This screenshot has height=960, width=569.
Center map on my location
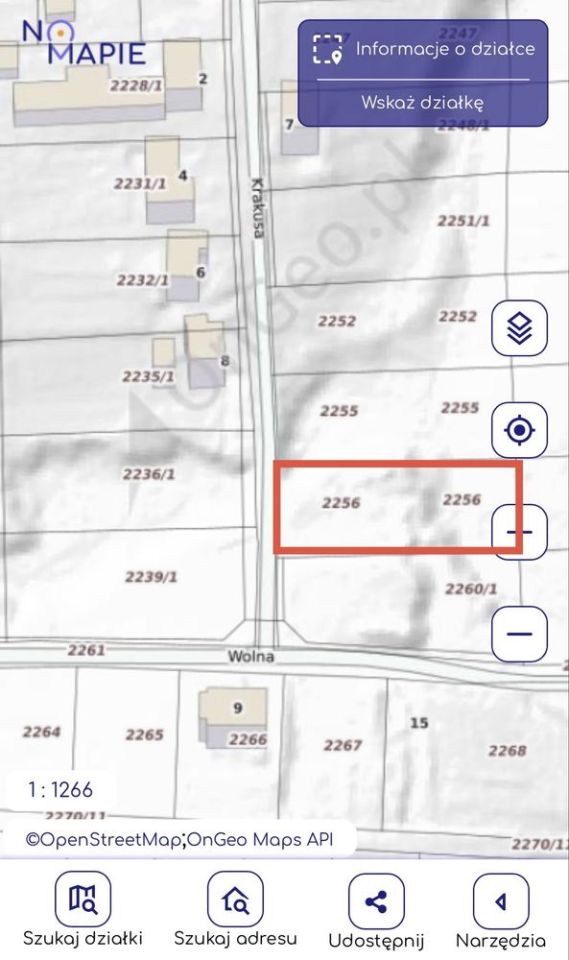click(519, 430)
